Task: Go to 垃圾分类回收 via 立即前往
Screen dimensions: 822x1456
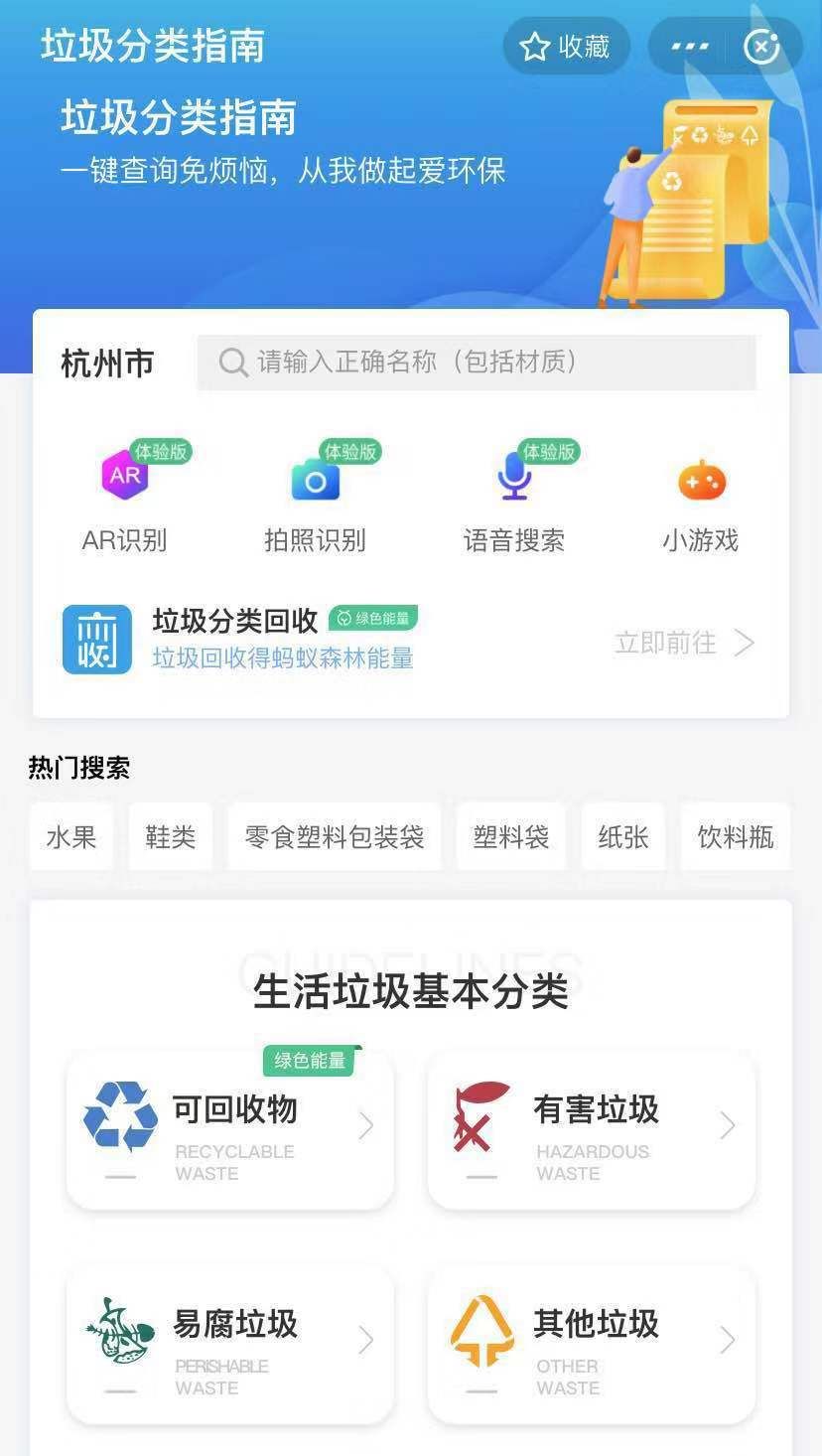Action: tap(685, 643)
